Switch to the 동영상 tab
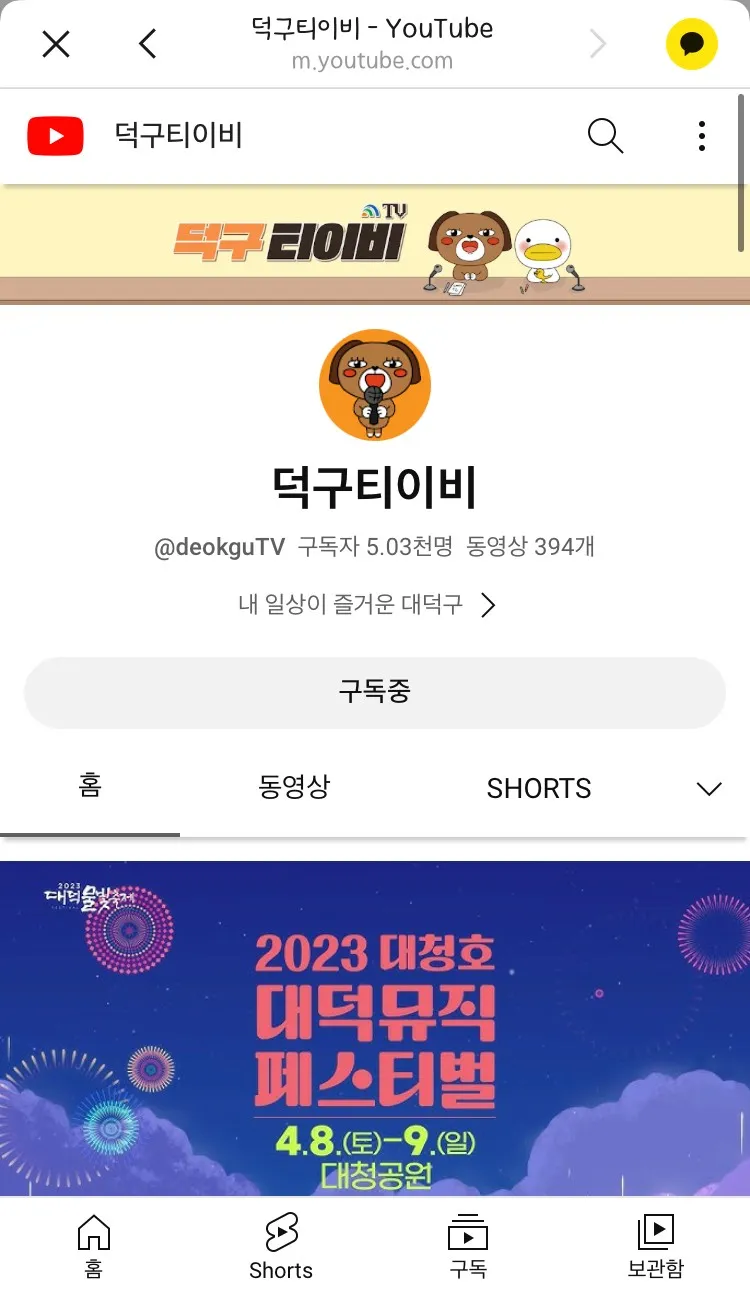 click(293, 788)
